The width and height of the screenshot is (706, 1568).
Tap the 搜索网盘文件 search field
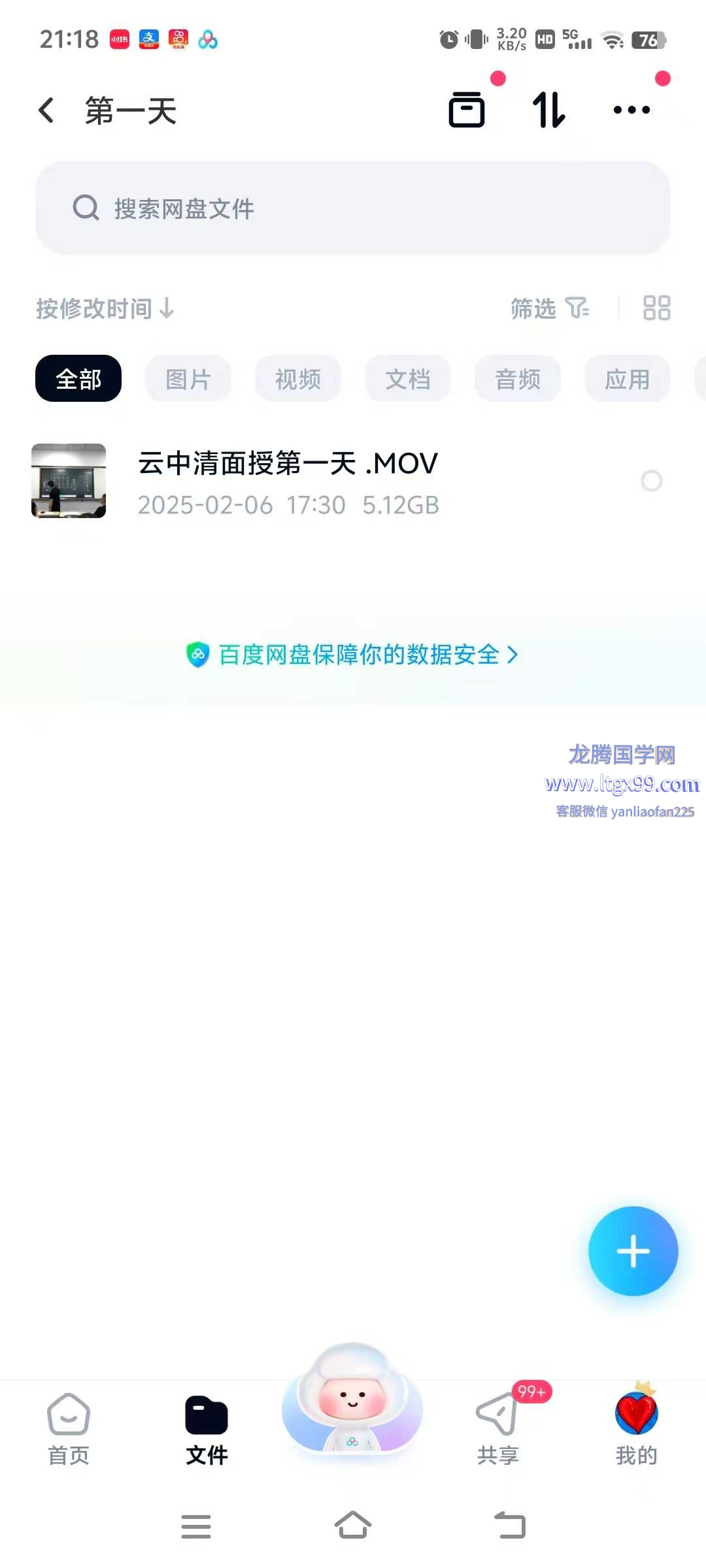(353, 208)
